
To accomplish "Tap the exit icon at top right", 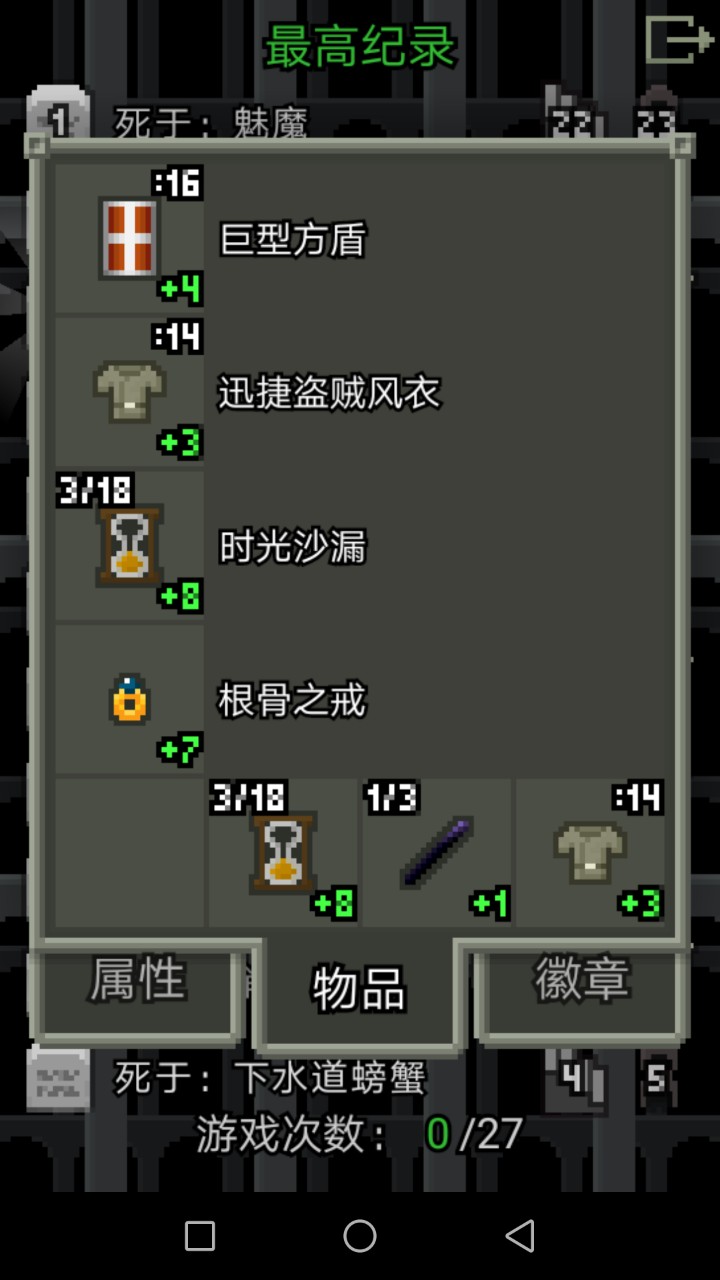I will point(678,40).
